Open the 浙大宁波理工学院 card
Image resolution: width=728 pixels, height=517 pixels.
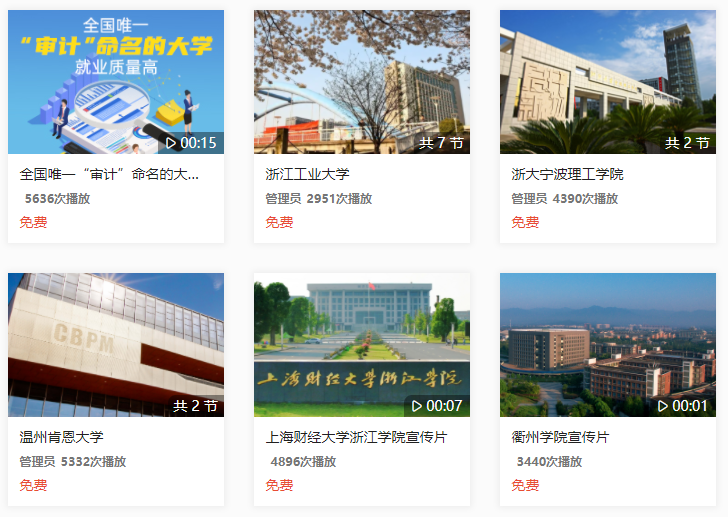607,82
